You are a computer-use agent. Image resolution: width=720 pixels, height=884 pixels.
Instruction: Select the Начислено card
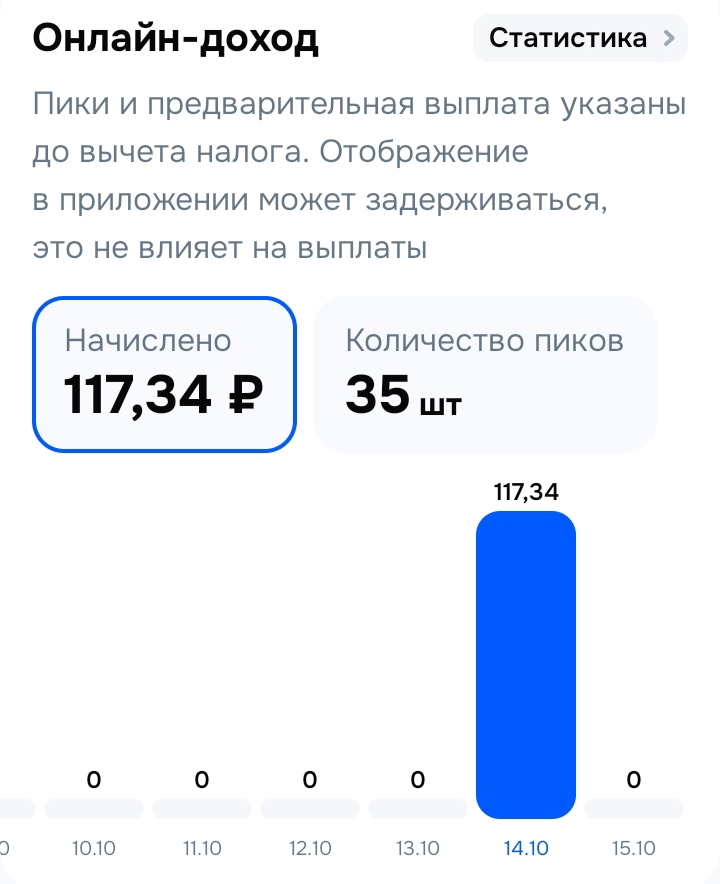coord(165,374)
